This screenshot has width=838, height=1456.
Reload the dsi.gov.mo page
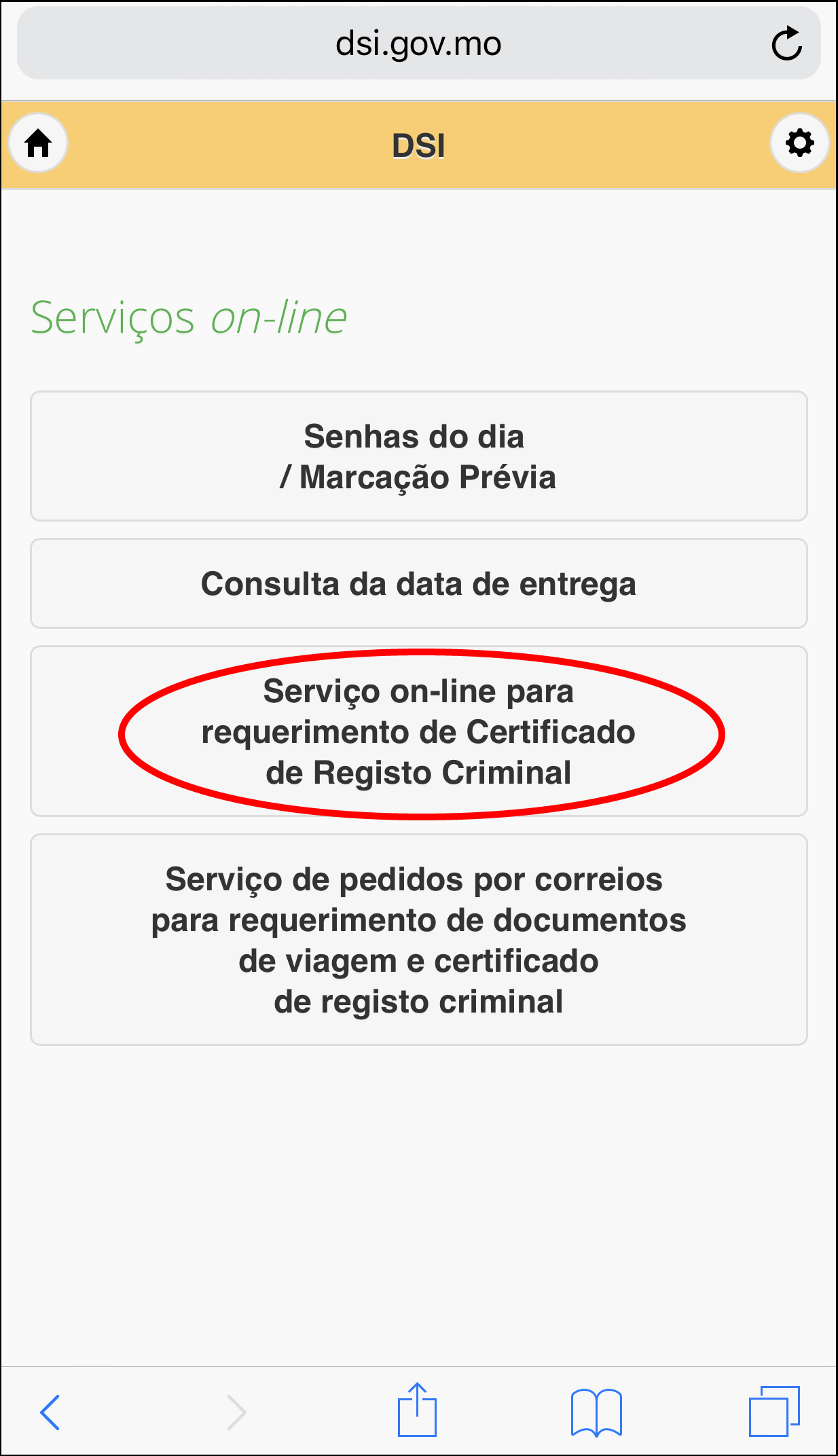pos(786,45)
